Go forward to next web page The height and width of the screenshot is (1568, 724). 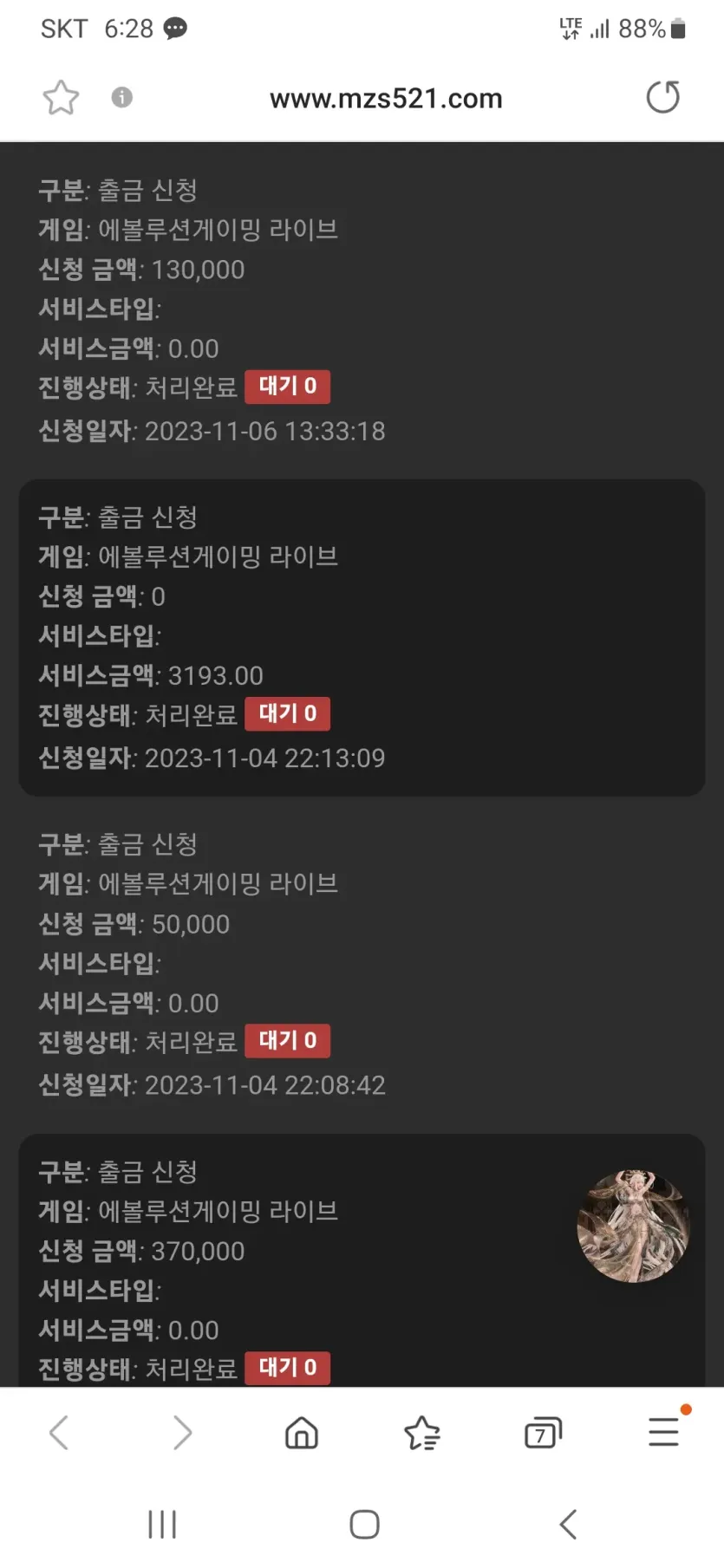[181, 1433]
